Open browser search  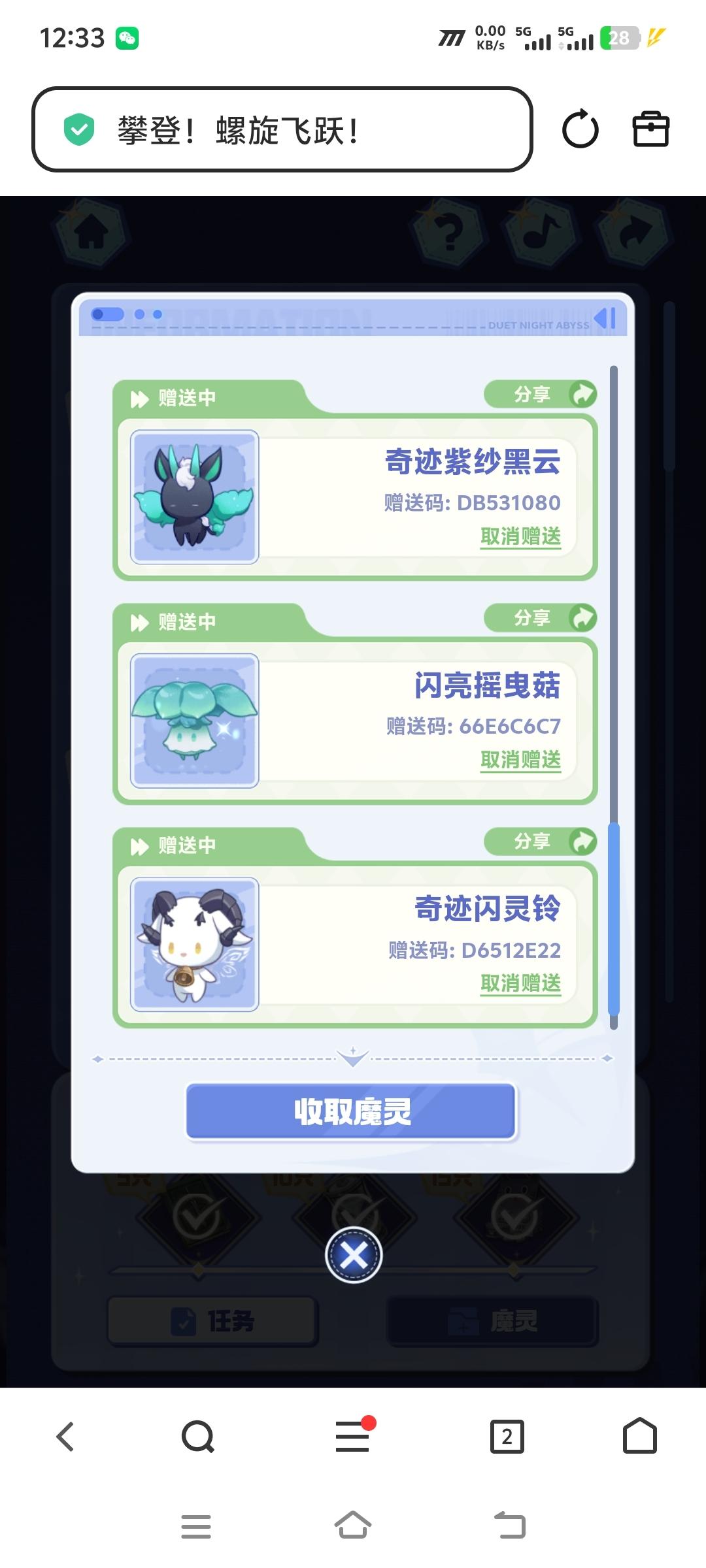(x=197, y=1437)
